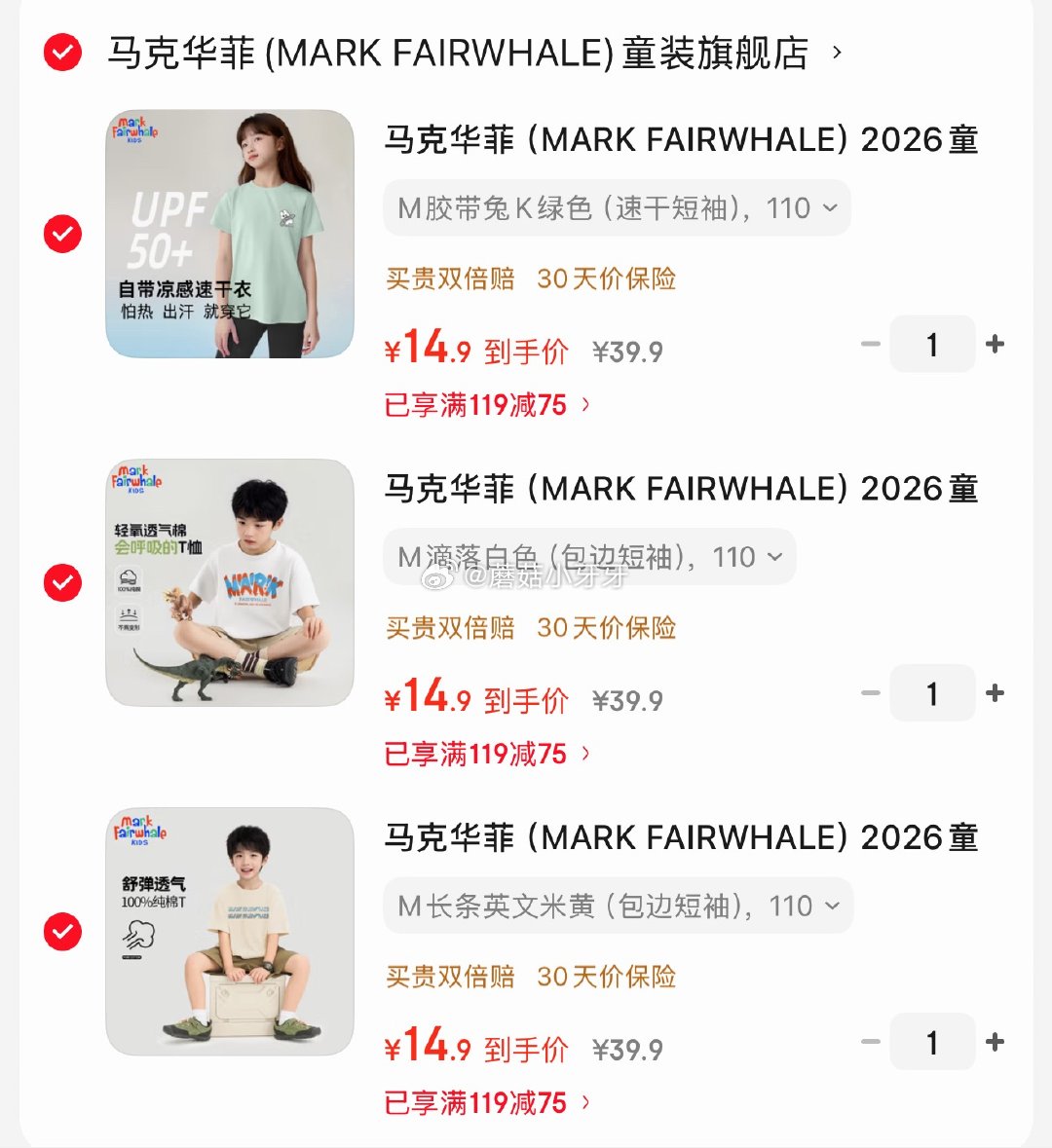The image size is (1052, 1148).
Task: Change the 滴落白色 (包边短袖) variant
Action: tap(589, 557)
